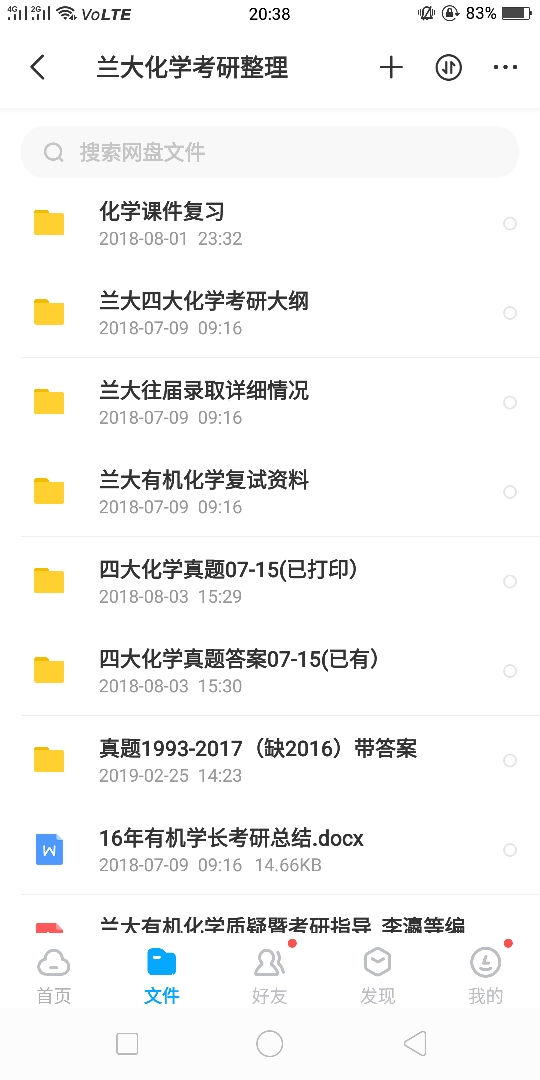Open 16年有机学长考研总结.docx file
This screenshot has height=1080, width=540.
(x=270, y=850)
